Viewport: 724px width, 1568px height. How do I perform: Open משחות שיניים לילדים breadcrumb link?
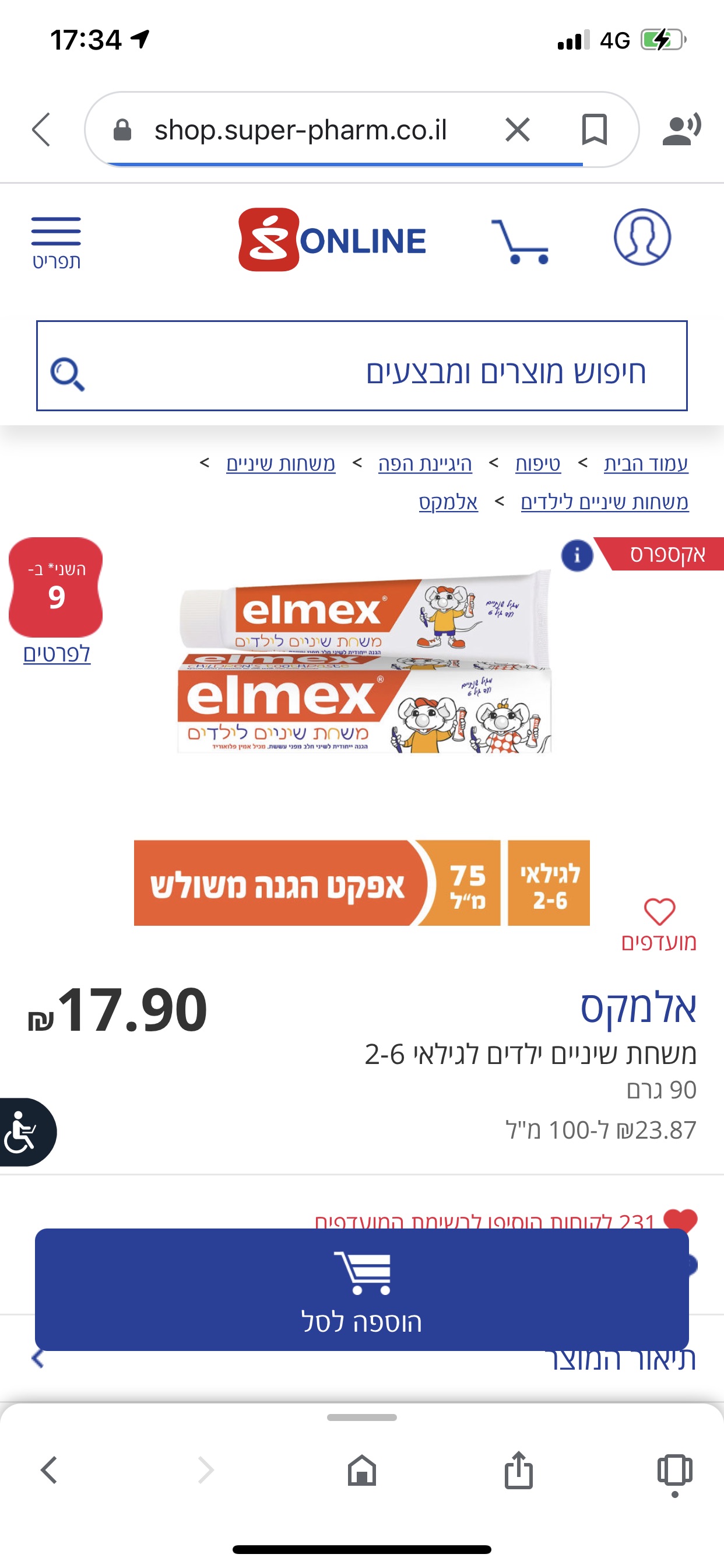604,503
